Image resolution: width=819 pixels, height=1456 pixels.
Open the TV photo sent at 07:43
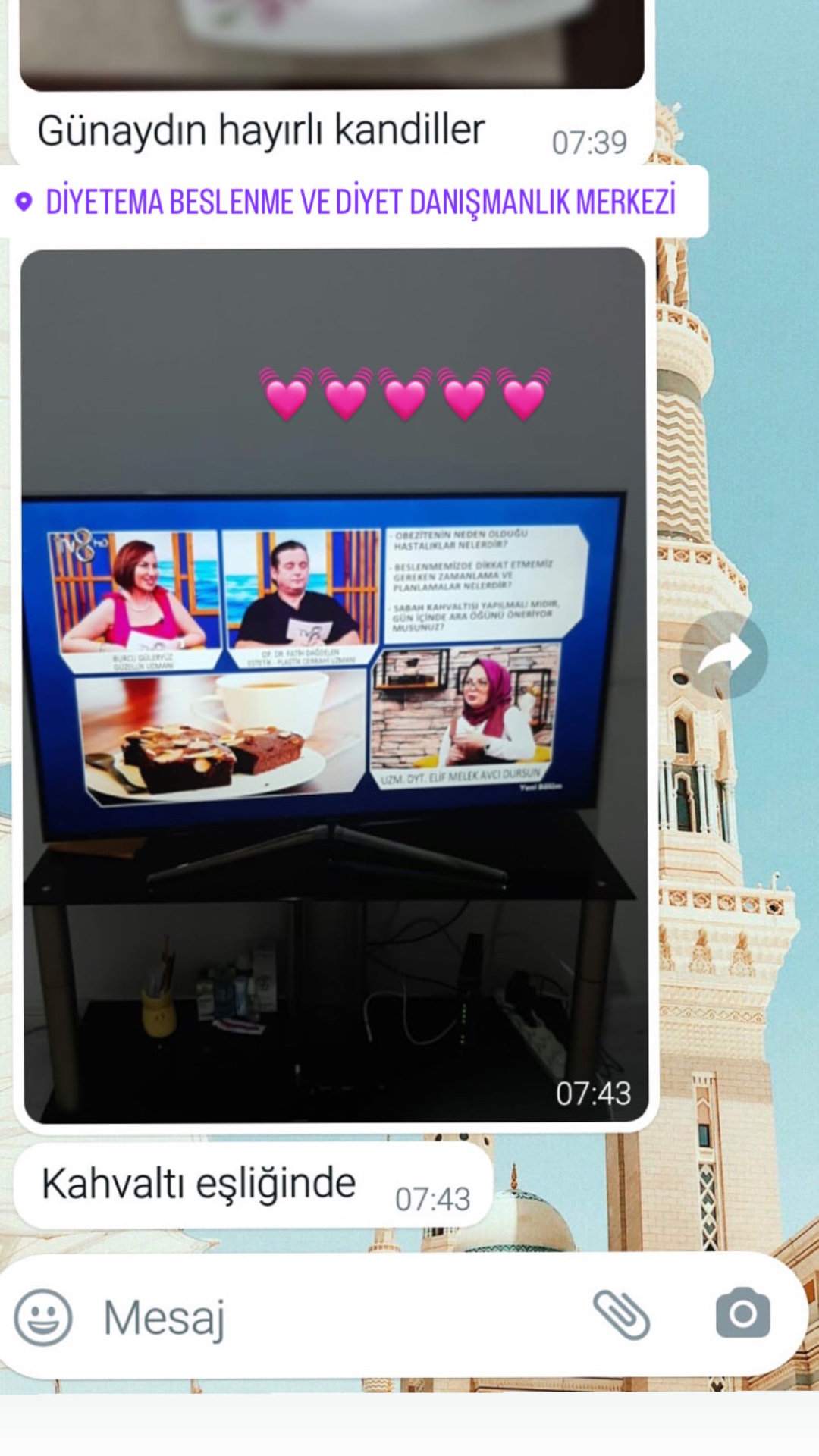(334, 686)
